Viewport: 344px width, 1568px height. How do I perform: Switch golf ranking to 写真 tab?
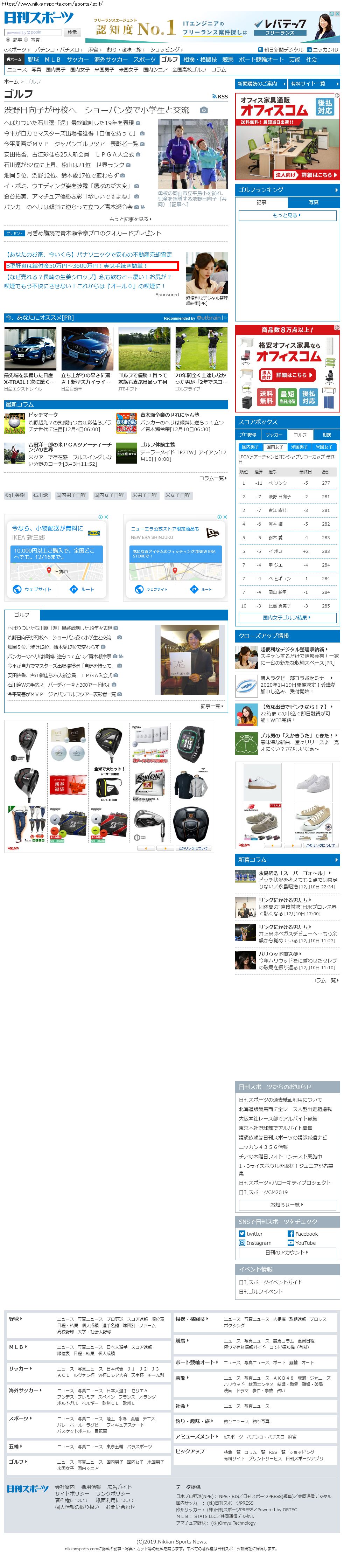pyautogui.click(x=313, y=203)
